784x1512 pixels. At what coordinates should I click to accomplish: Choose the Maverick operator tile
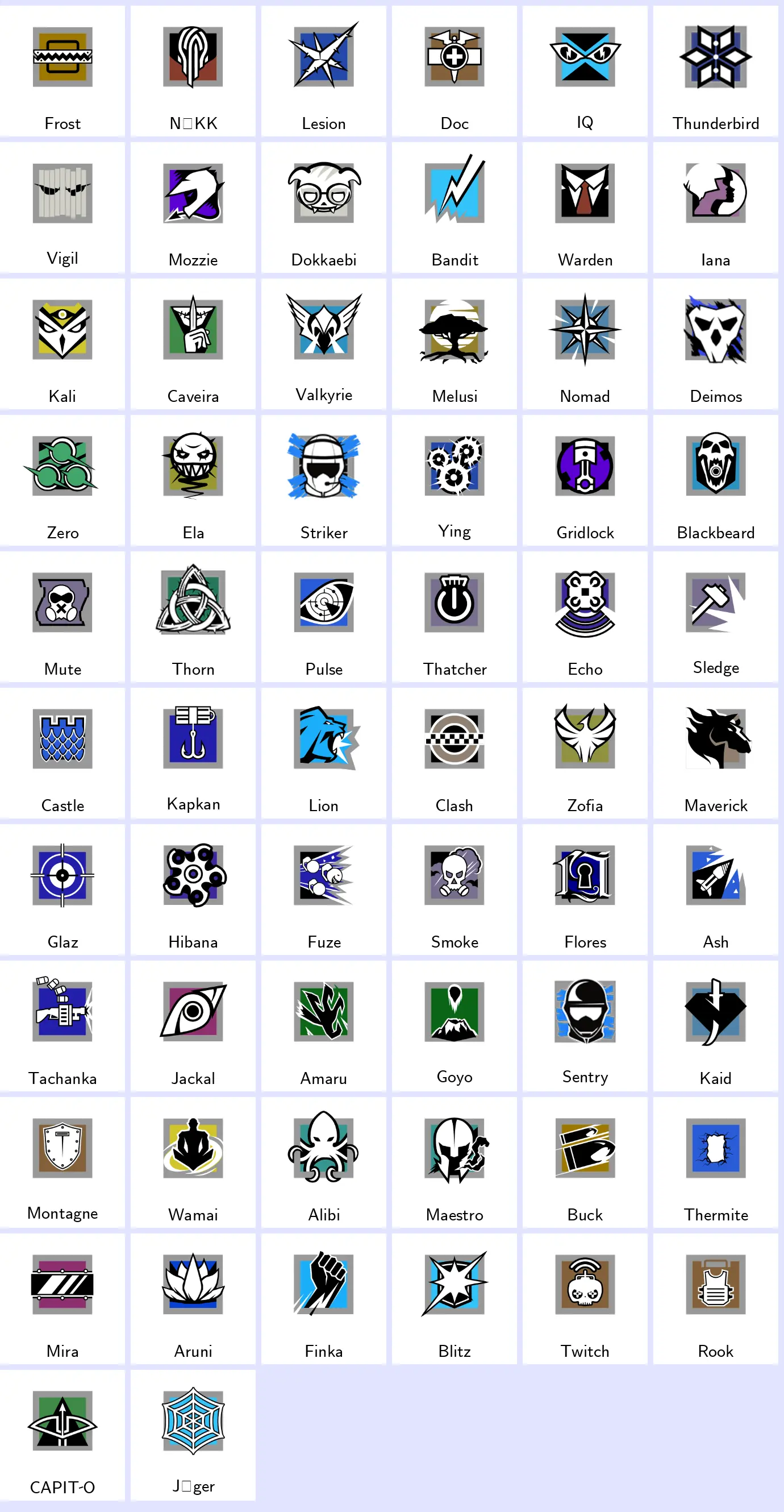tap(715, 753)
